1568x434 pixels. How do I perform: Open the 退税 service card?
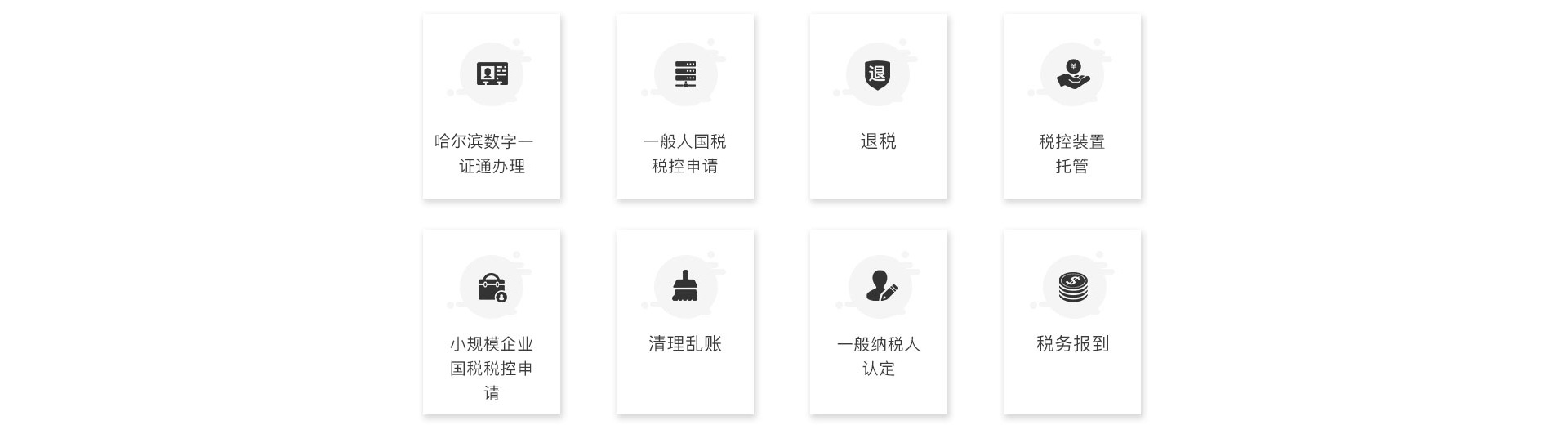[x=879, y=106]
